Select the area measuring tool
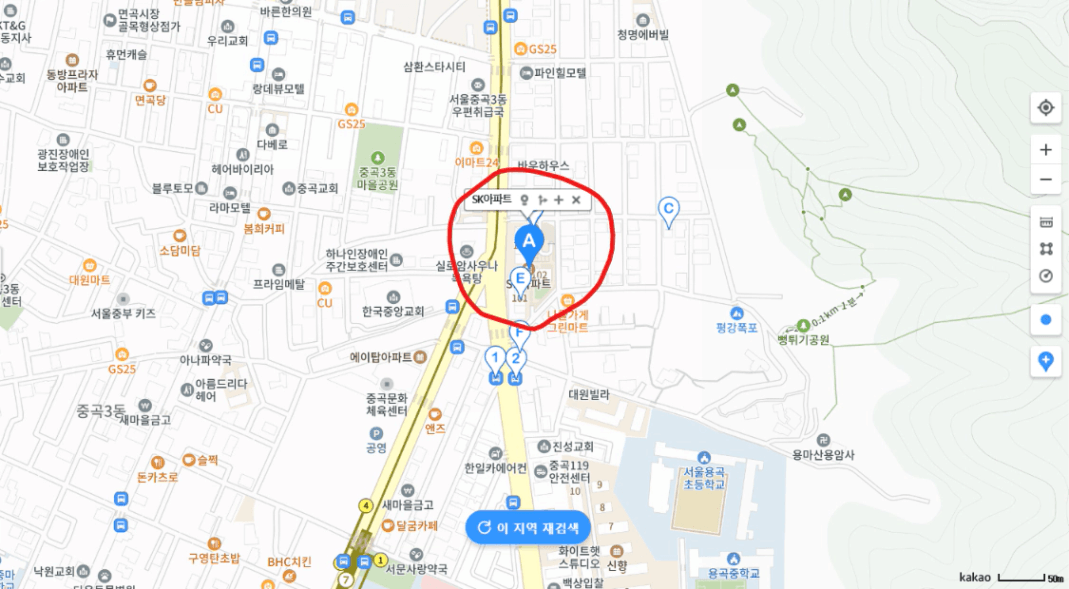This screenshot has width=1069, height=589. click(1045, 249)
